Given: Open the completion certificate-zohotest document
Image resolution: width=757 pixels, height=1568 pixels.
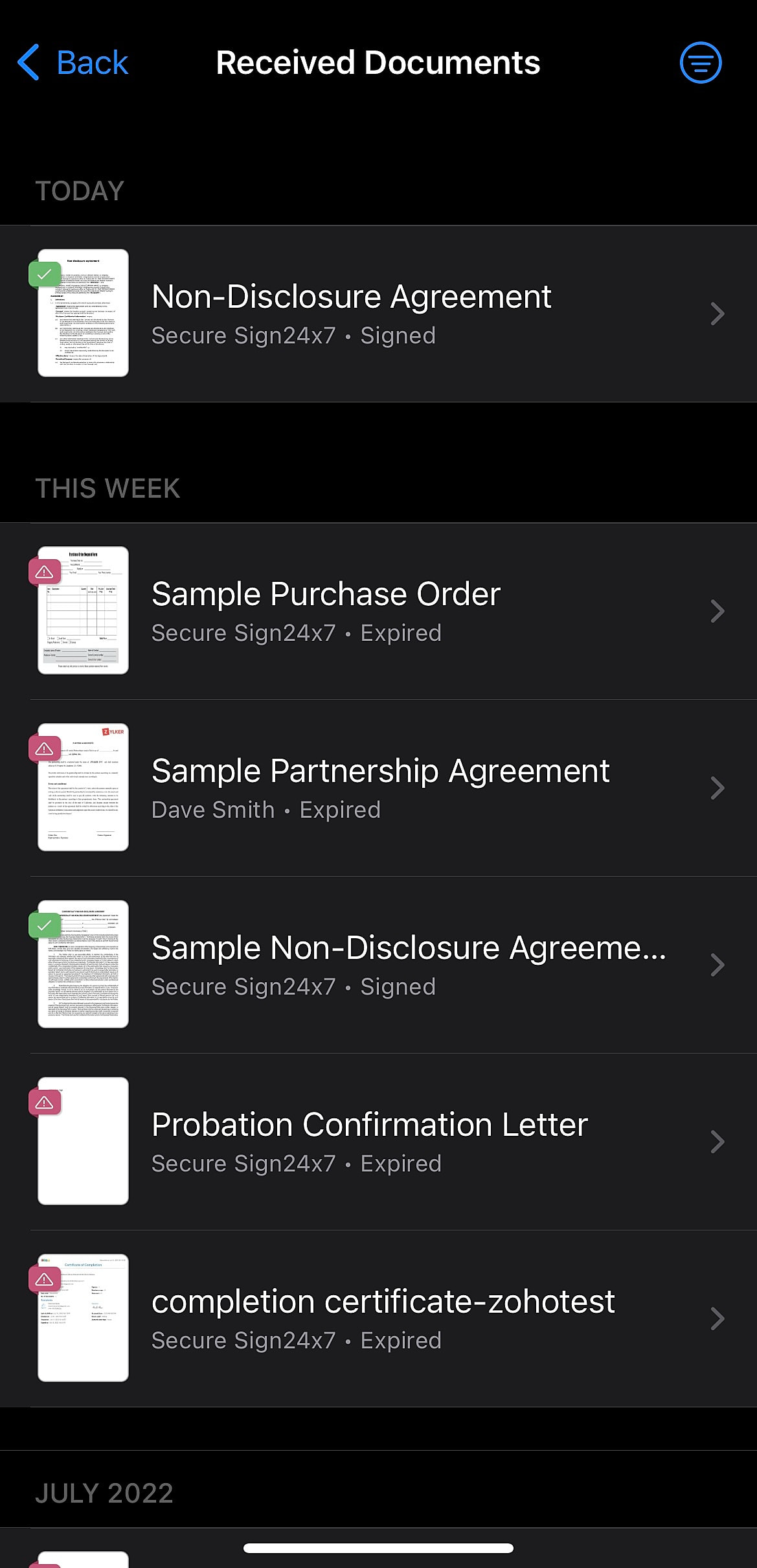Looking at the screenshot, I should click(378, 1319).
